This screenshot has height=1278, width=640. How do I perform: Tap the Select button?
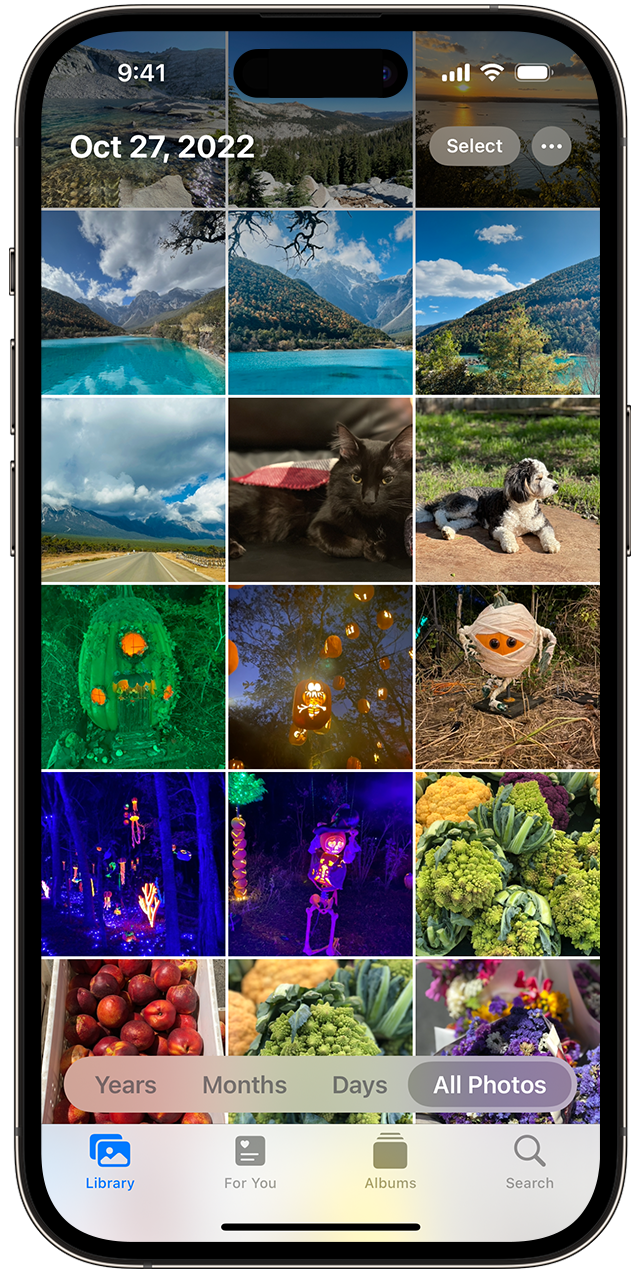(x=474, y=146)
